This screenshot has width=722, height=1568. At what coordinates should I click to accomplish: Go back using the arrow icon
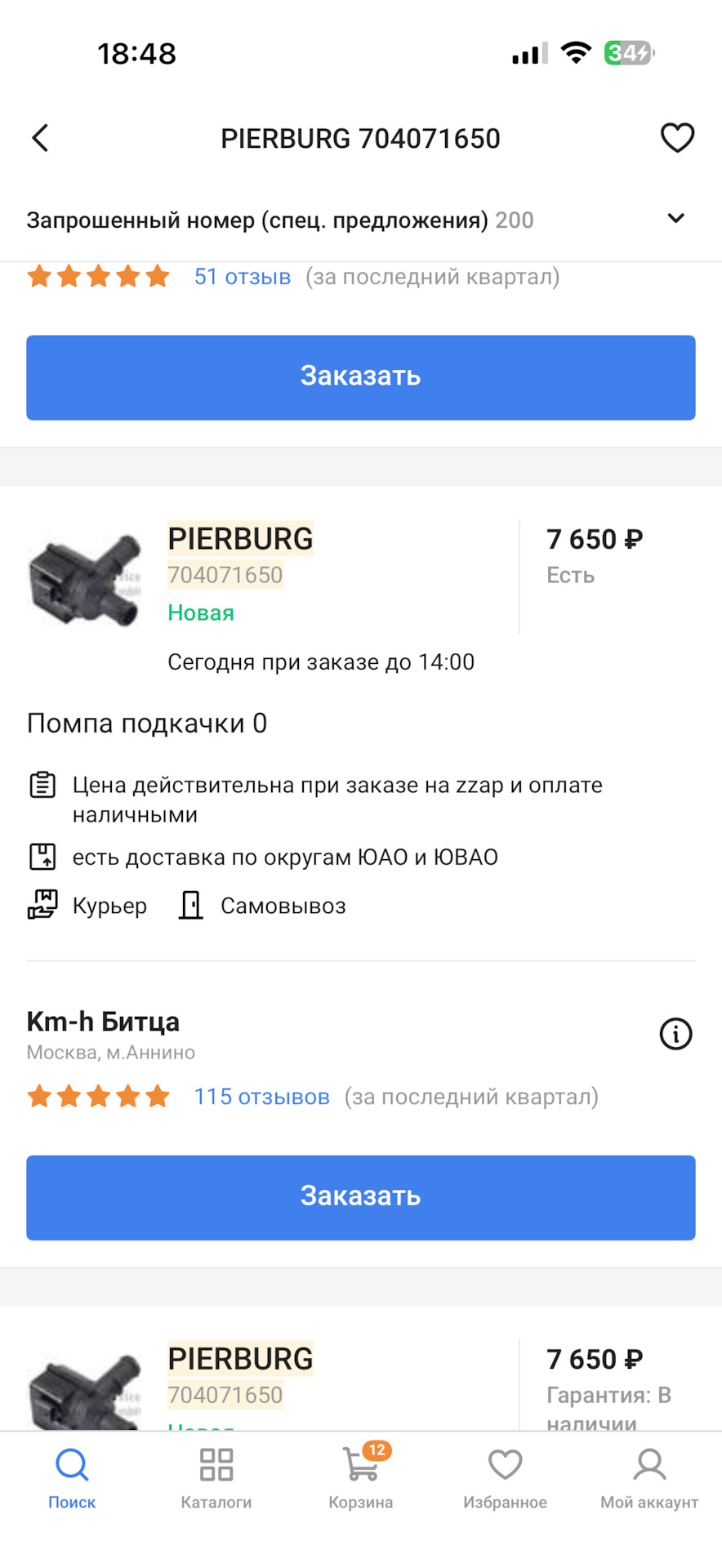coord(40,138)
